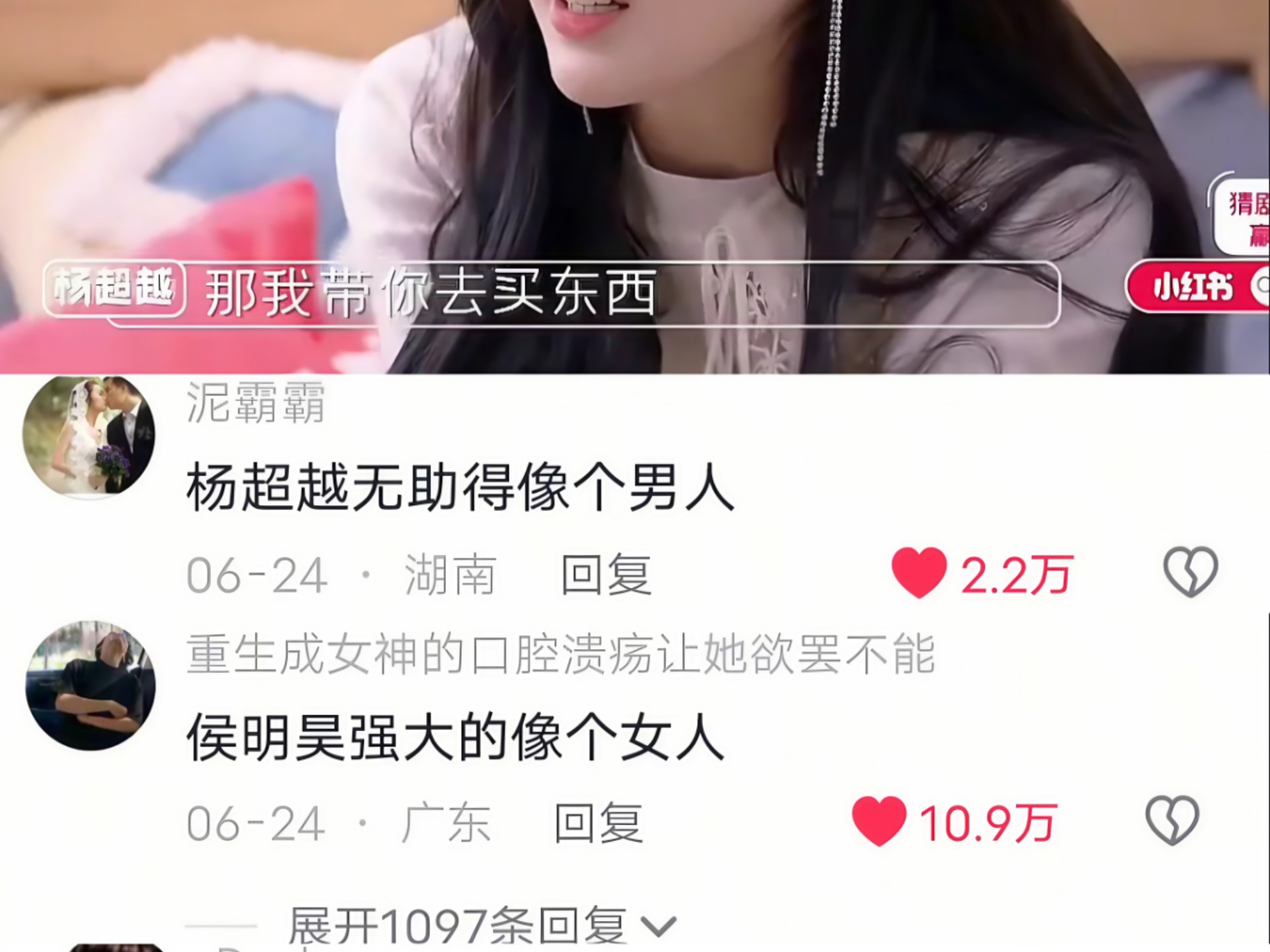Open 泥霸霸's profile avatar
Screen dimensions: 1270x952
tap(89, 436)
